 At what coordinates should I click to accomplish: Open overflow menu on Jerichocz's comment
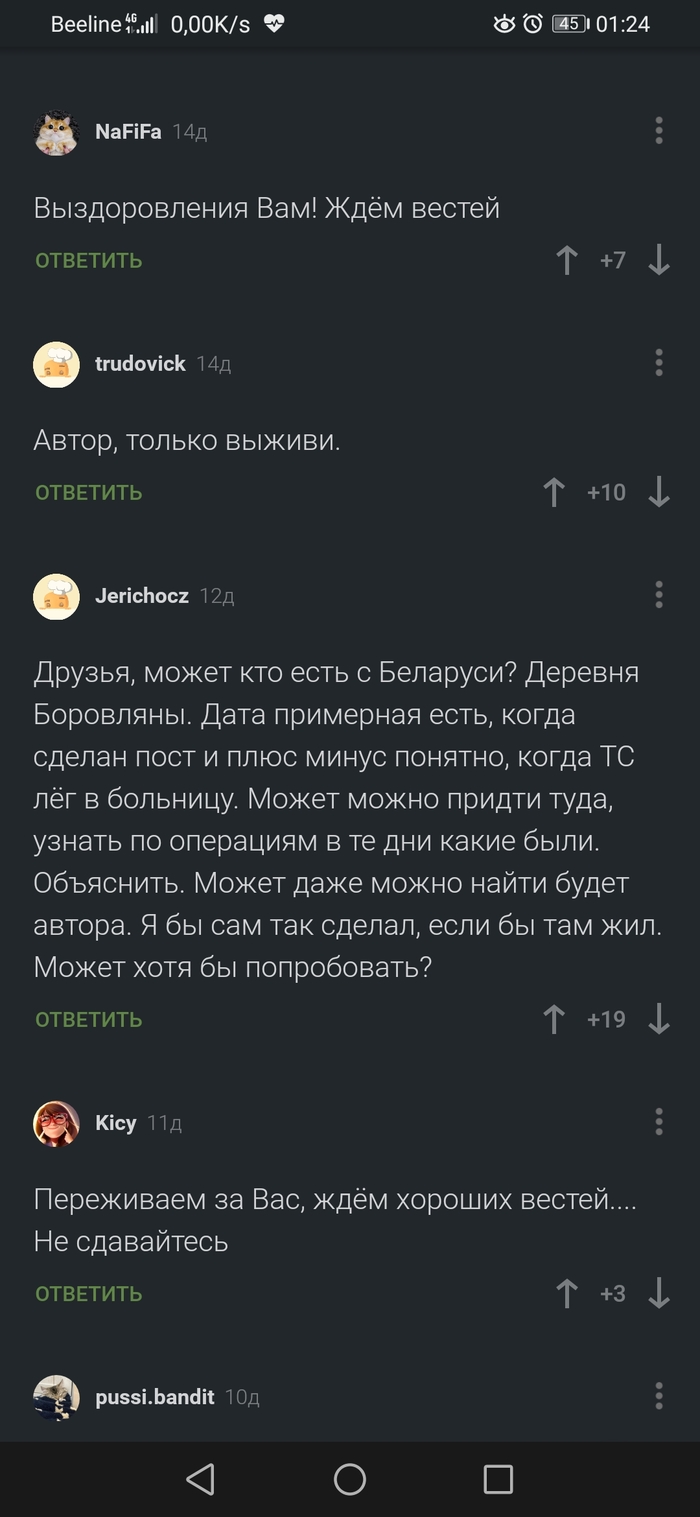[658, 594]
